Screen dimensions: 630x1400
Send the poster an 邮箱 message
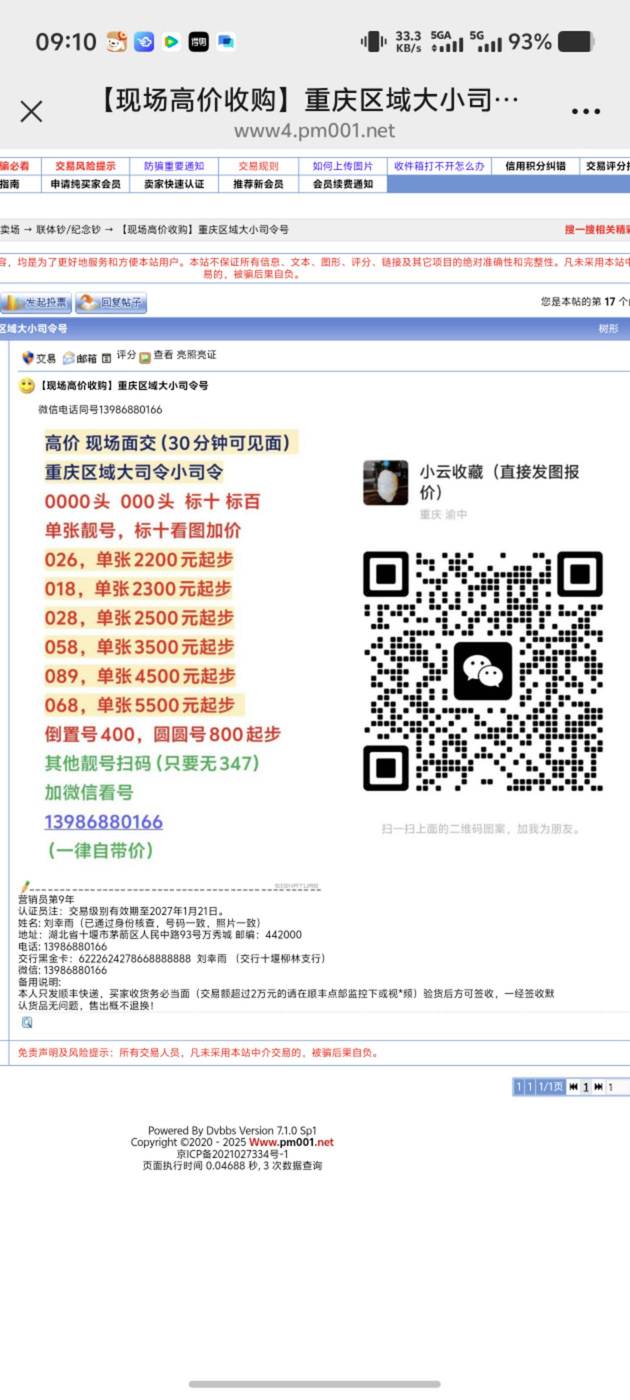tap(80, 357)
